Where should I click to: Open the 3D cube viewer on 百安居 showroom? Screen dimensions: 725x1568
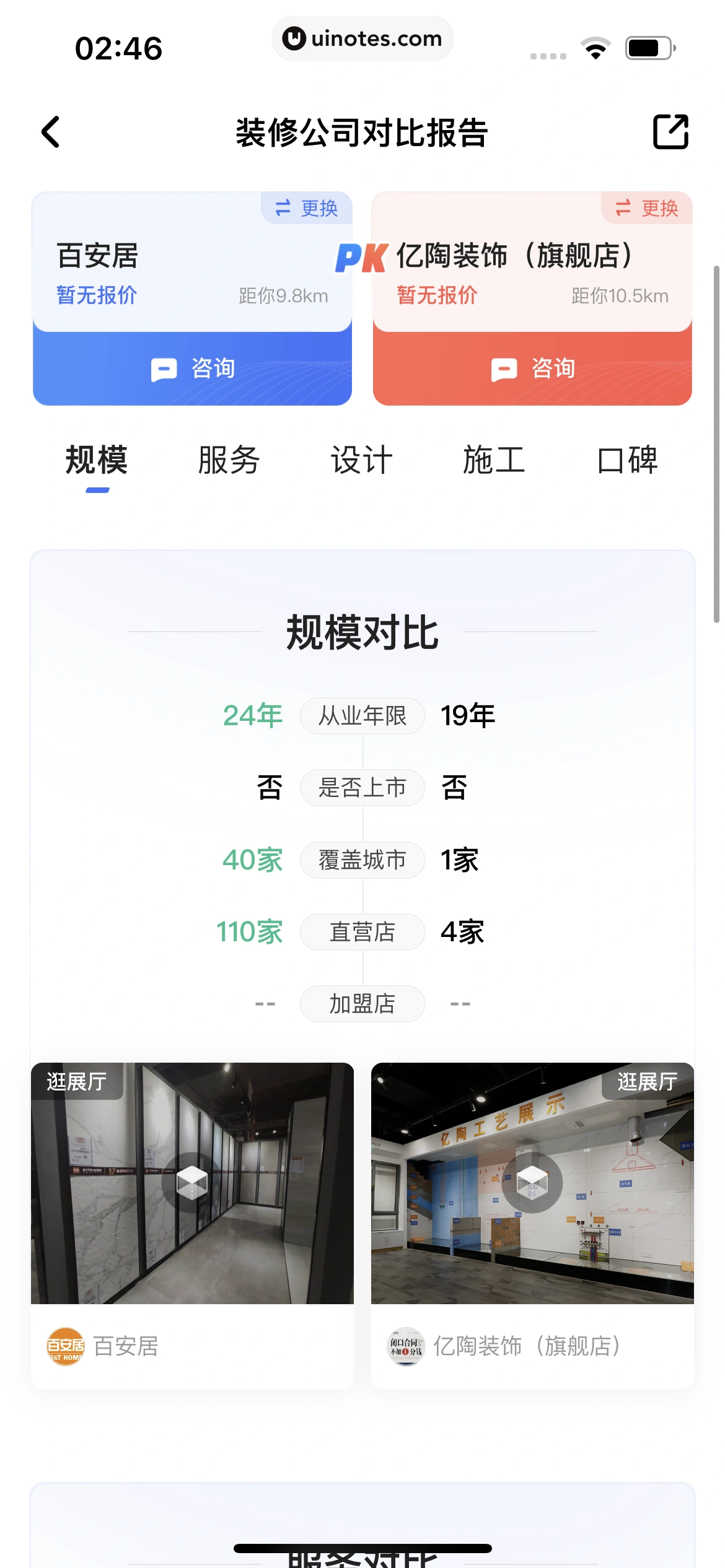coord(191,1183)
